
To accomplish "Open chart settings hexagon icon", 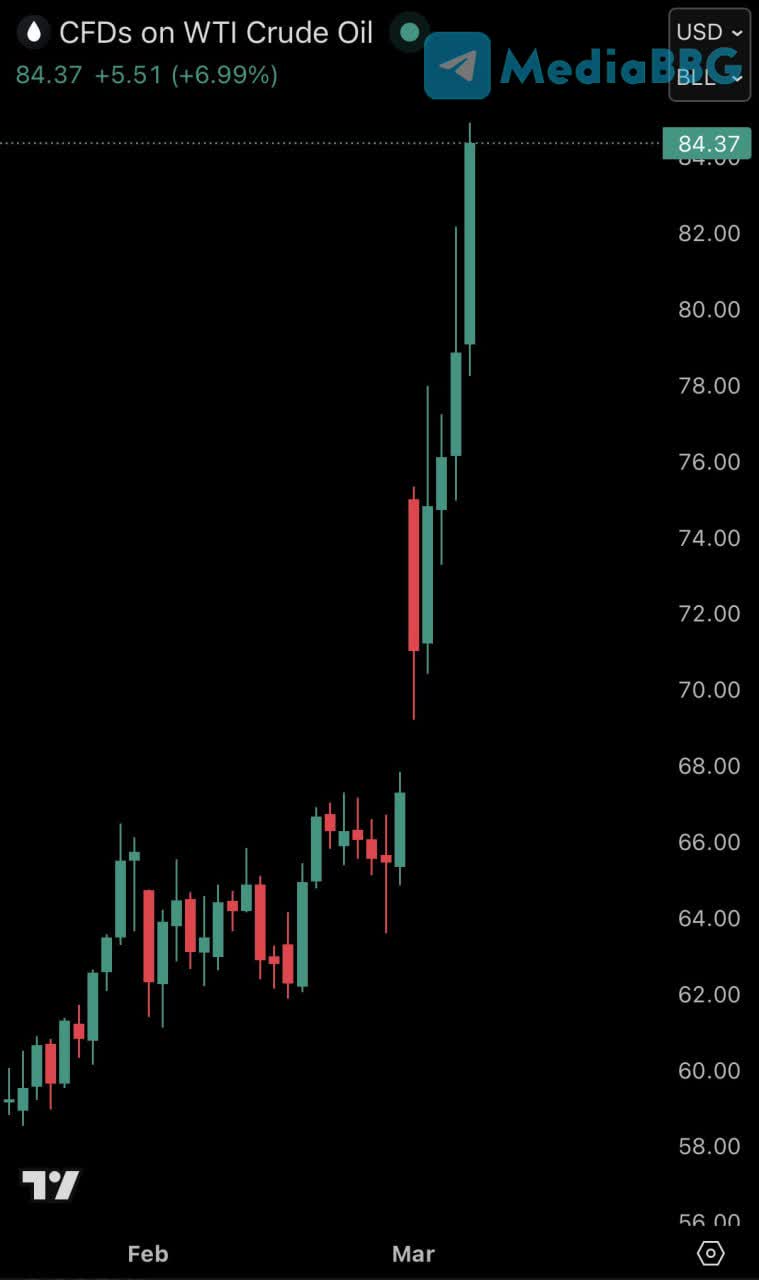I will pos(710,1252).
